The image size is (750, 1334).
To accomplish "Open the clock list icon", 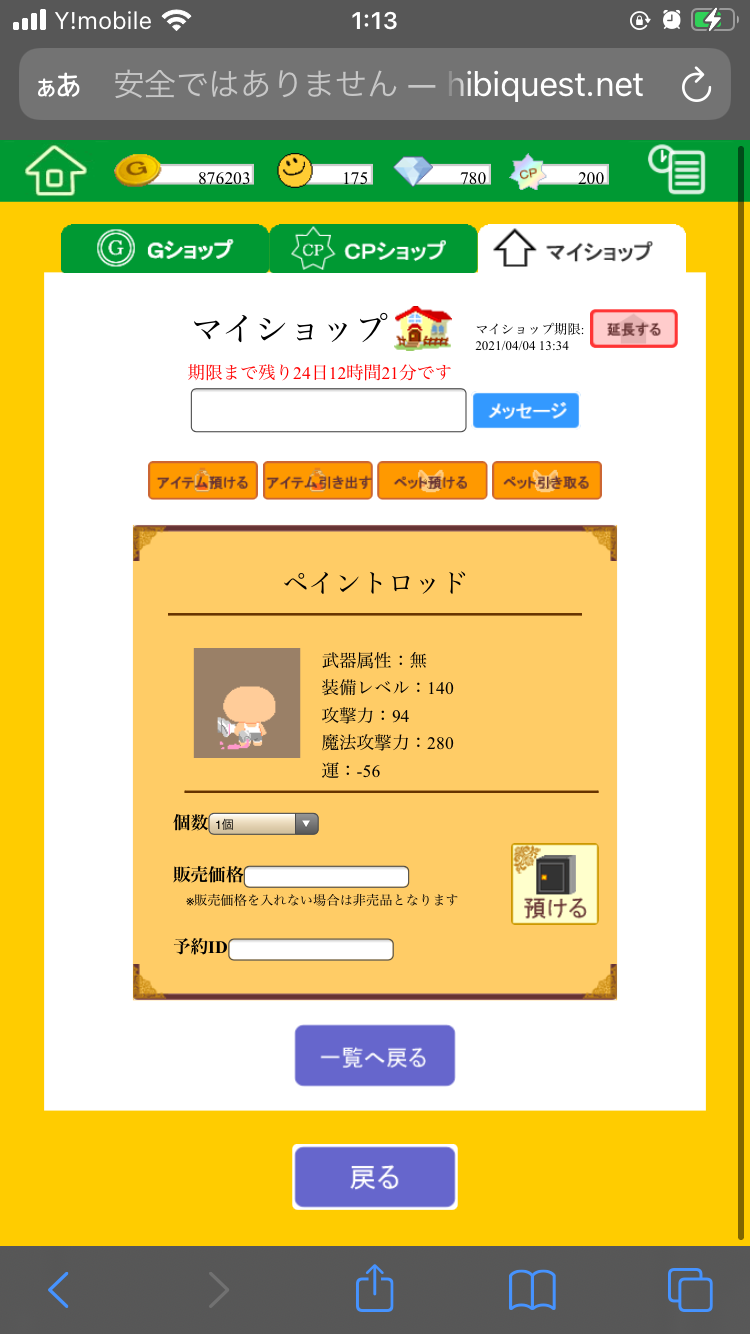I will [677, 170].
